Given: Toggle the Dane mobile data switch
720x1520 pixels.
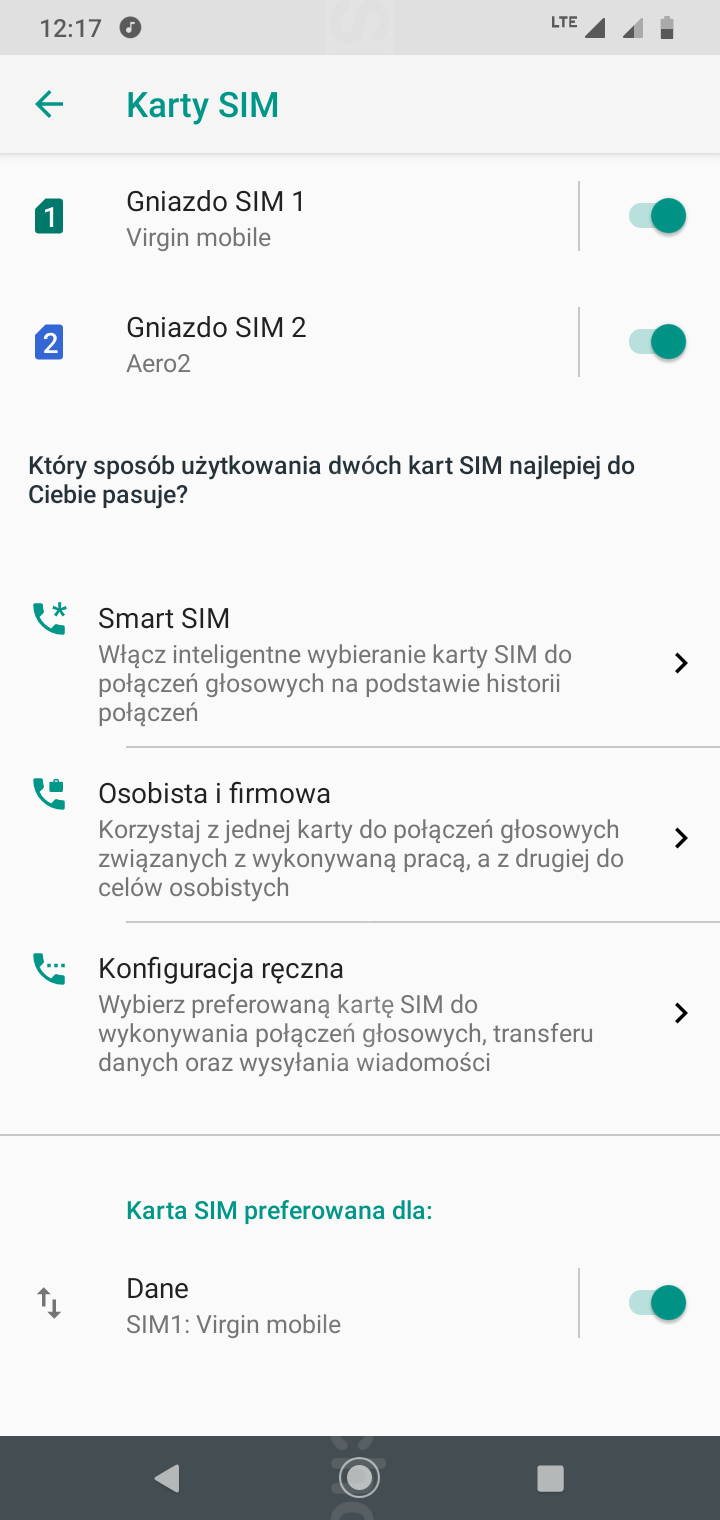Looking at the screenshot, I should tap(657, 1303).
